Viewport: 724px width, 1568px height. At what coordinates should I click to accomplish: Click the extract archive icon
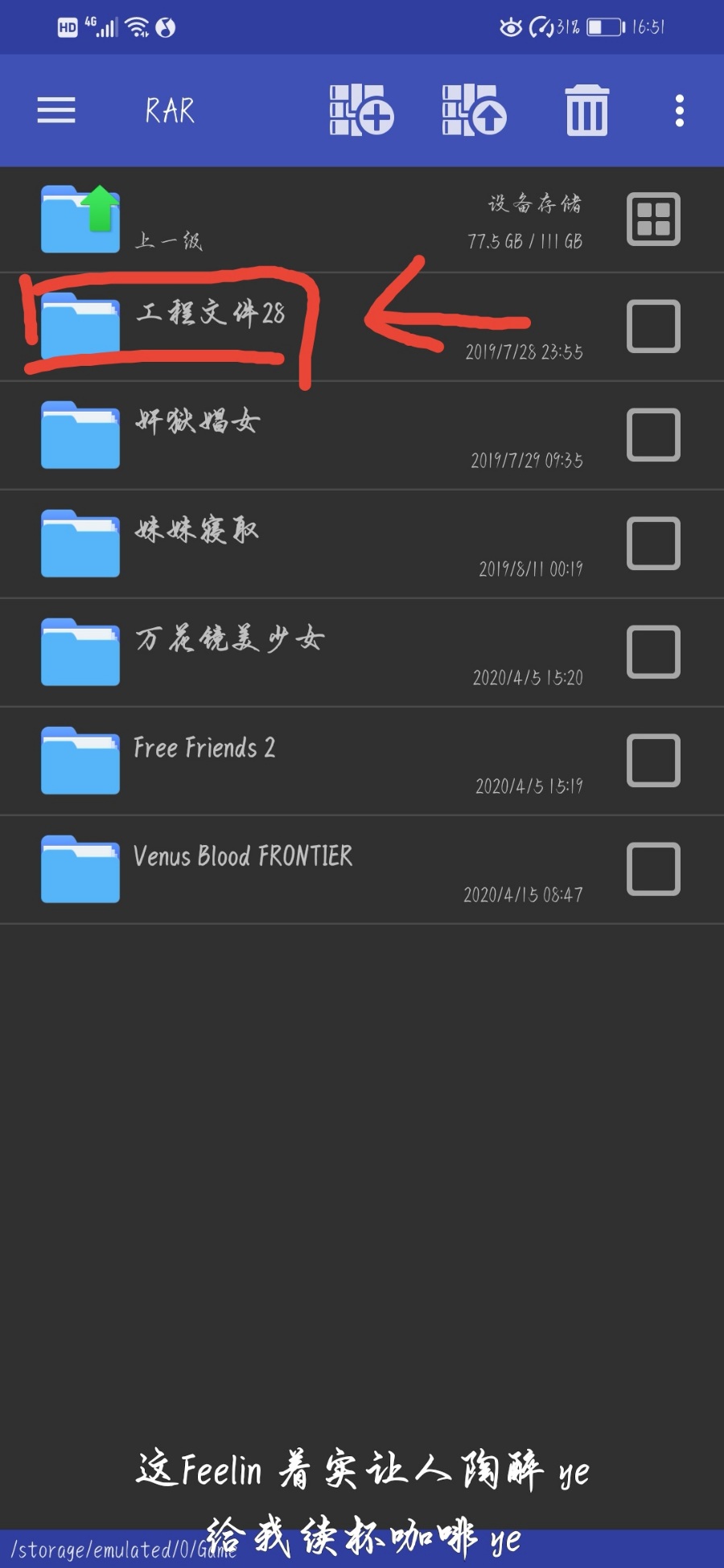[x=475, y=111]
